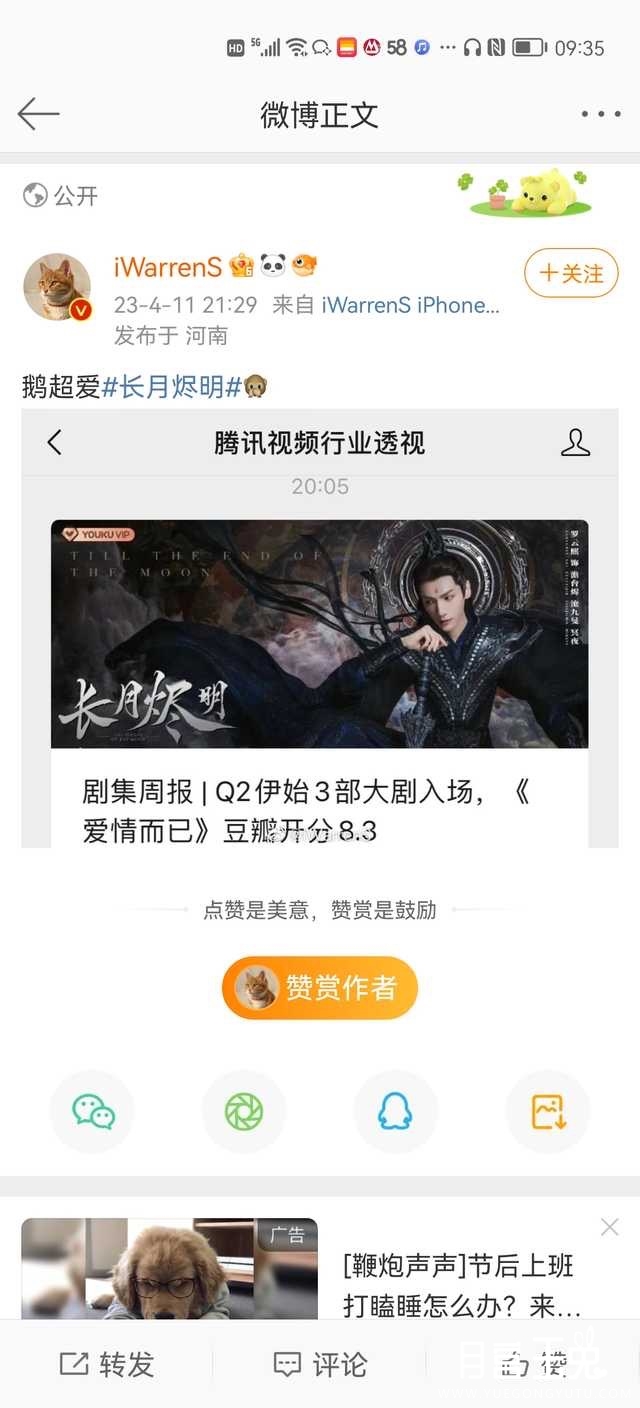Share the post to QQ
Screen dimensions: 640x1408
pyautogui.click(x=396, y=1111)
